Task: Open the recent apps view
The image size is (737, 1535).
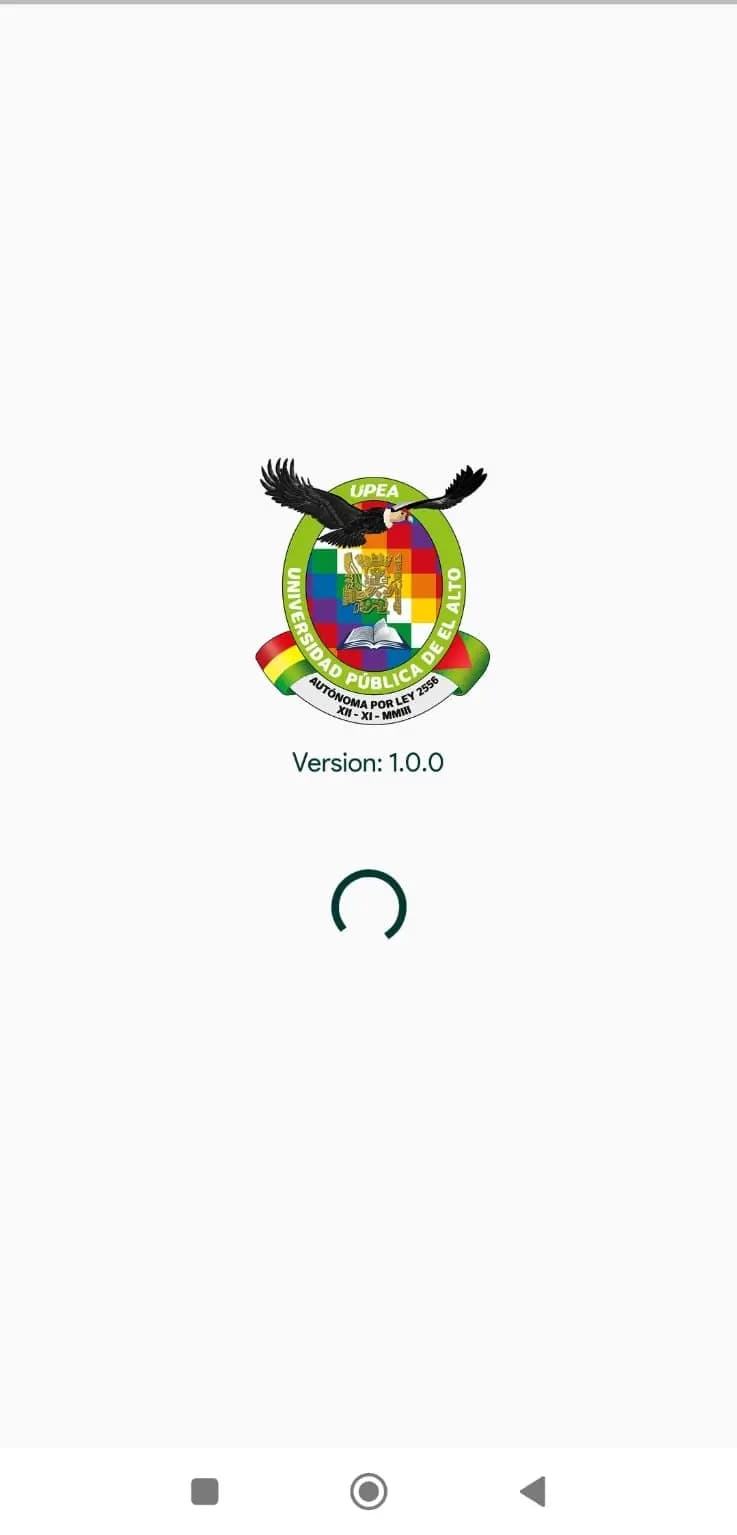Action: click(x=205, y=1491)
